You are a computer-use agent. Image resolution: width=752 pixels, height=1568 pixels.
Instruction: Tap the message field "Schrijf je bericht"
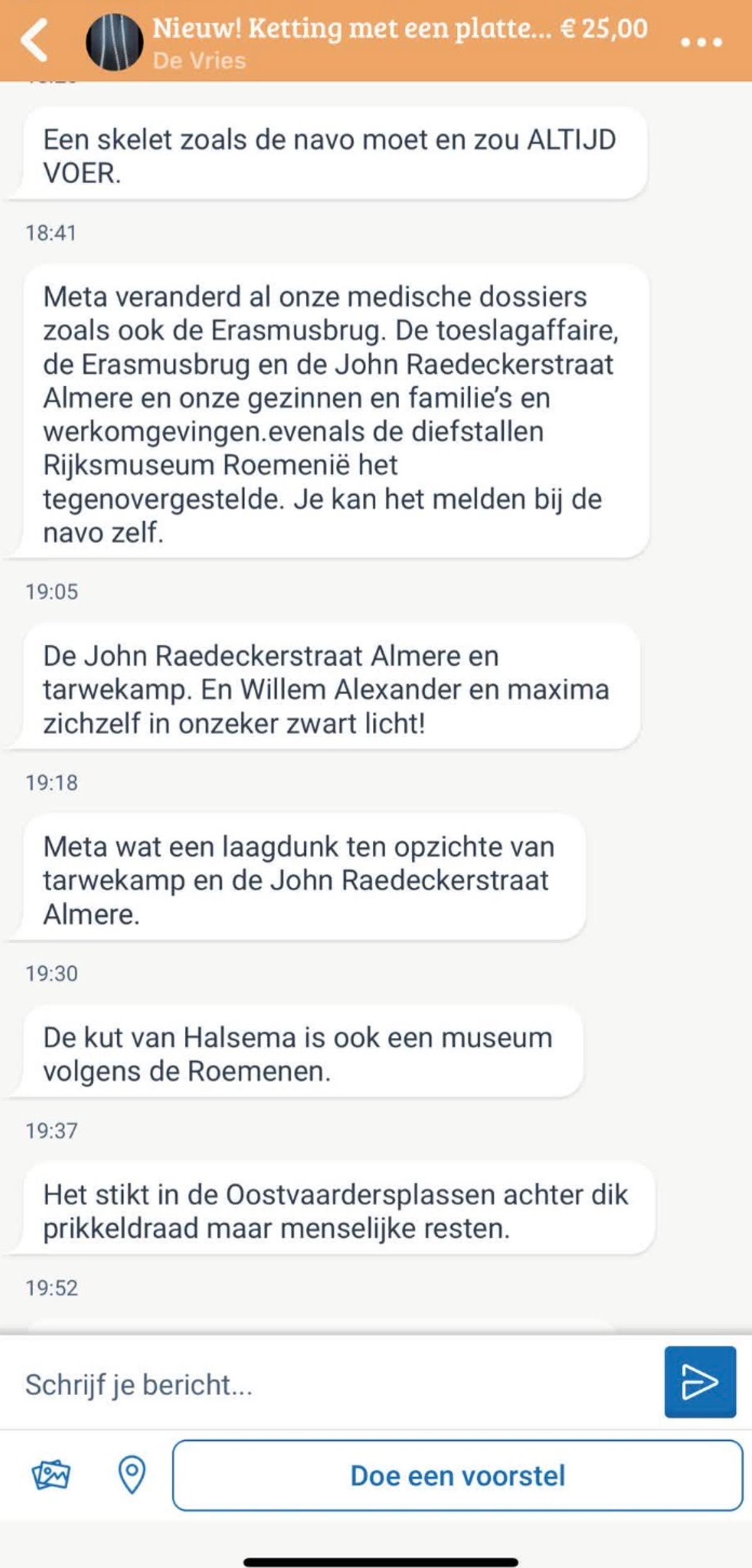(338, 1384)
